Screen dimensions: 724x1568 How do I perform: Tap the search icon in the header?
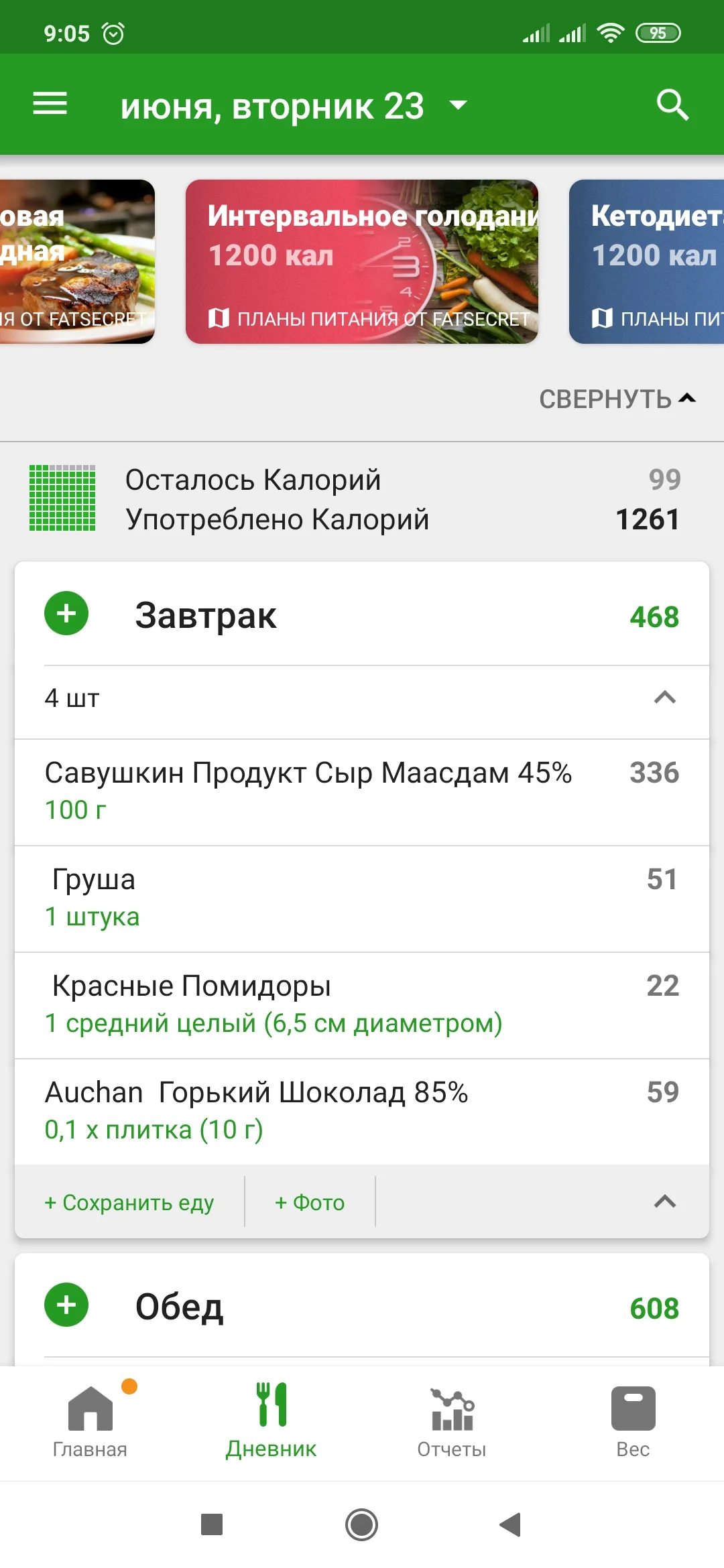672,104
